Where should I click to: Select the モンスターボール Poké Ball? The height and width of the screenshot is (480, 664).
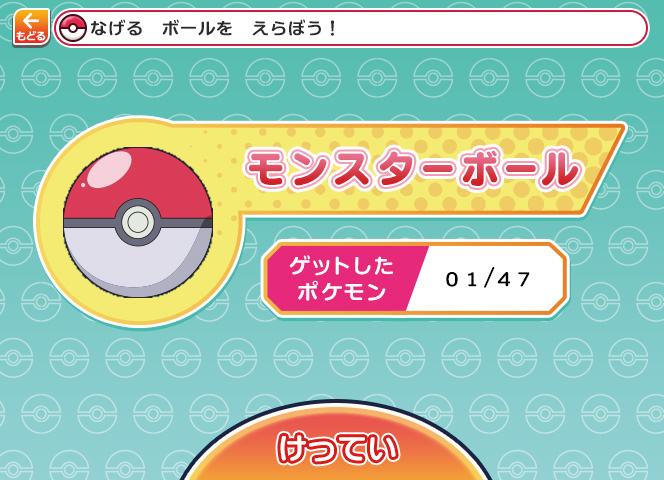click(138, 221)
